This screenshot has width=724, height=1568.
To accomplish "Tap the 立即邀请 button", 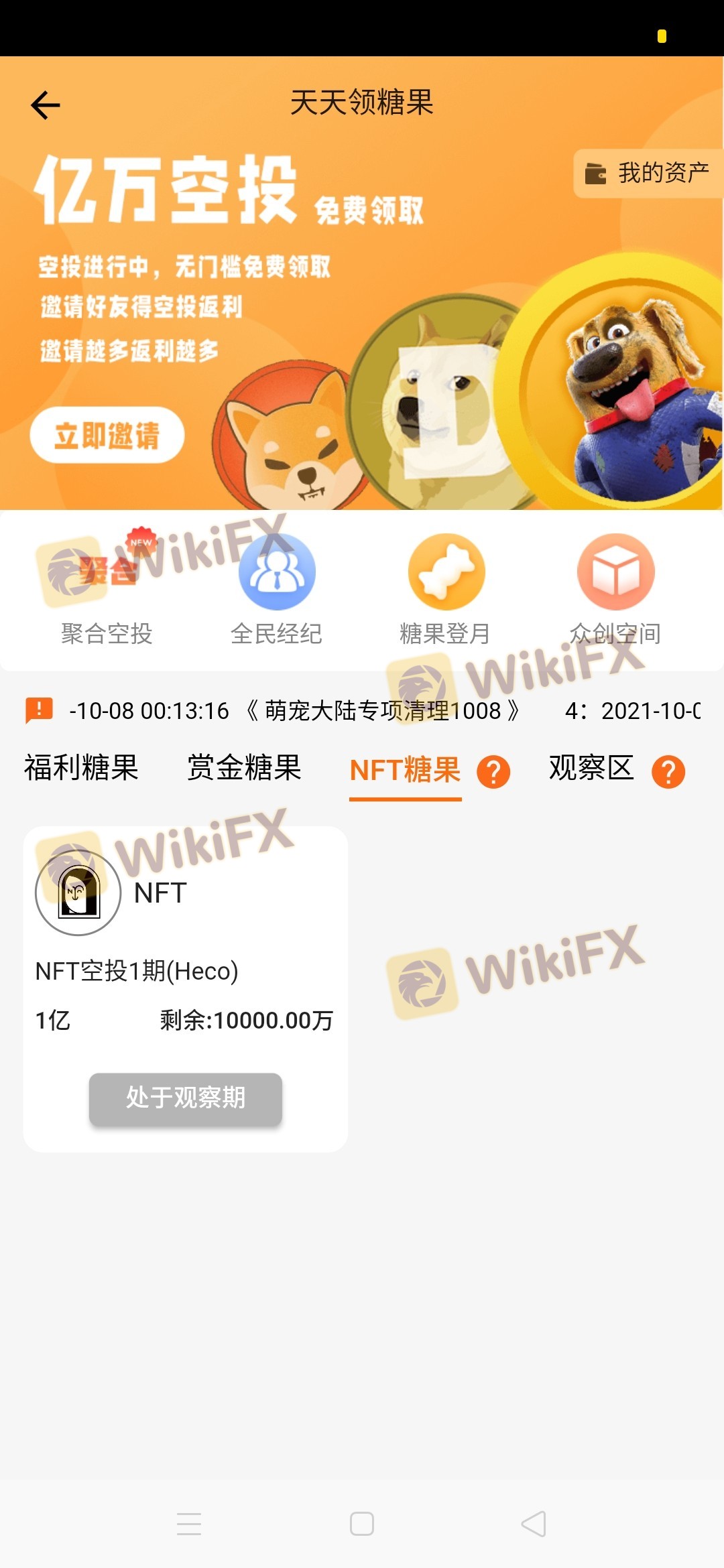I will [x=107, y=436].
